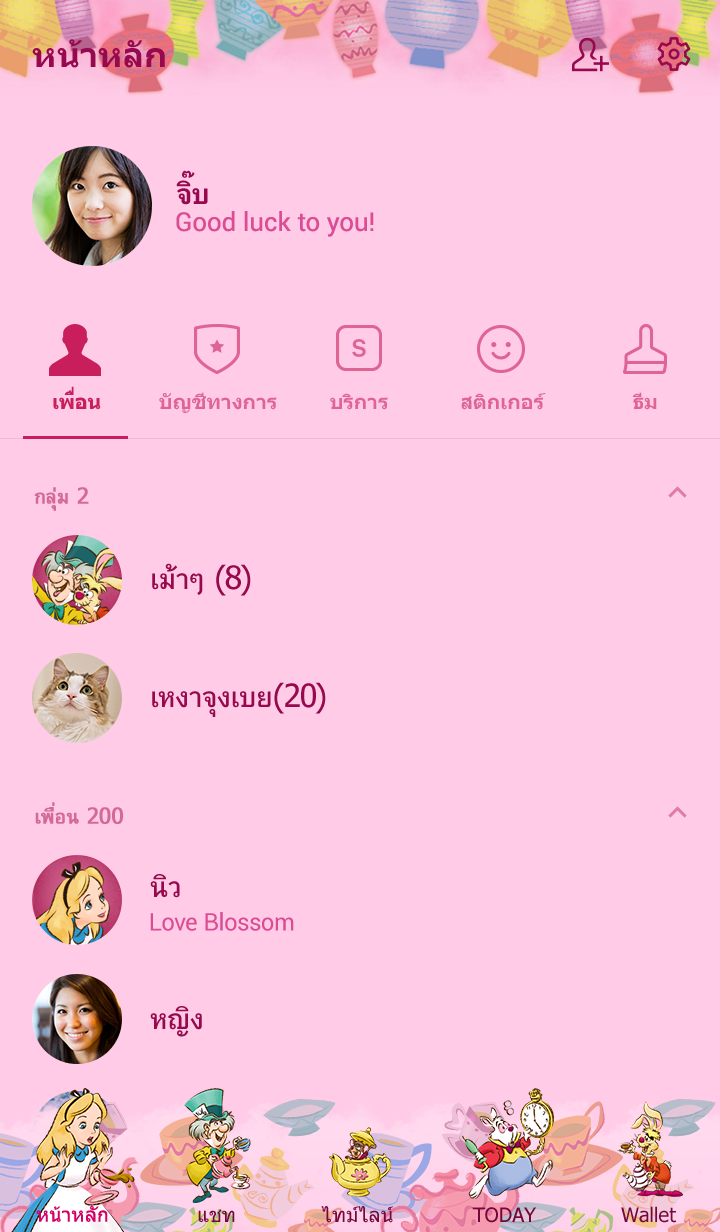This screenshot has width=720, height=1232.
Task: Switch to the บริการ tab
Action: coord(359,370)
